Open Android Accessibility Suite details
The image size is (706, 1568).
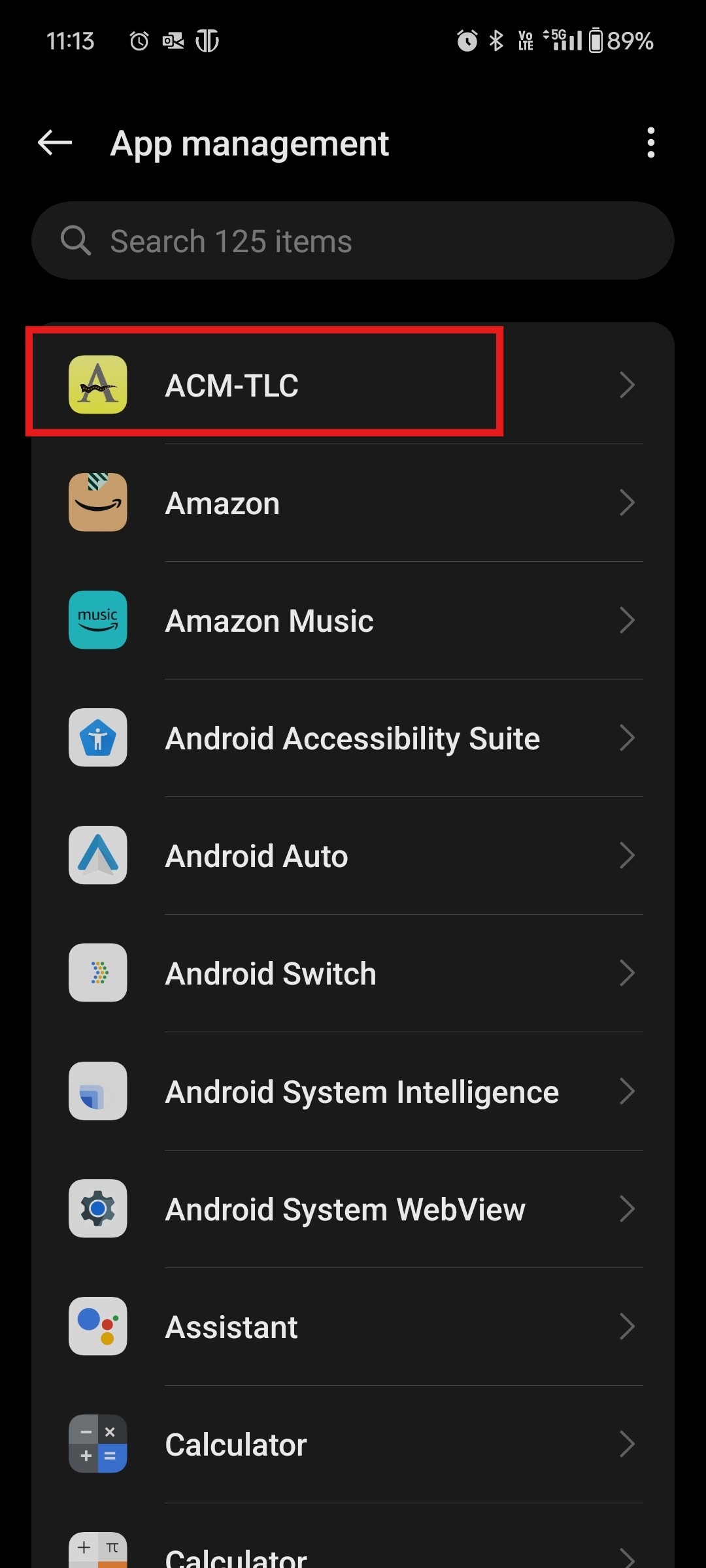pos(353,738)
